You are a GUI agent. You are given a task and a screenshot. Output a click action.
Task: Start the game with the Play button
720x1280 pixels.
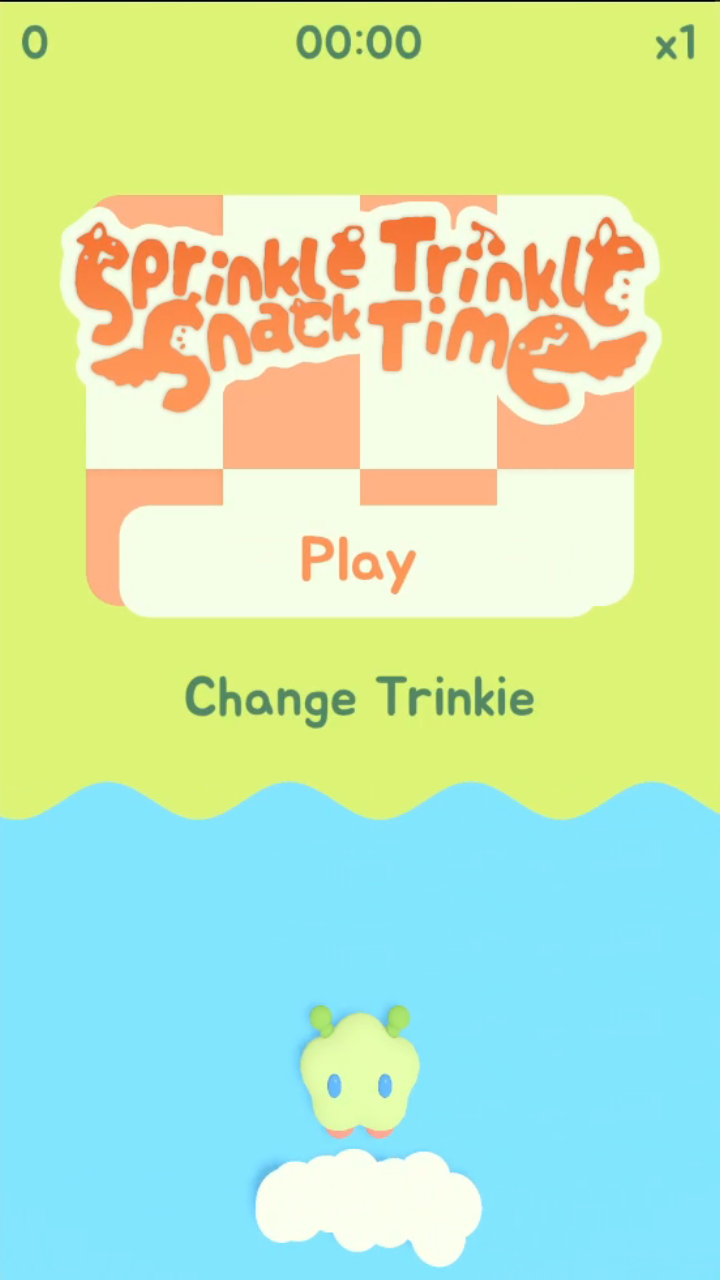[358, 561]
